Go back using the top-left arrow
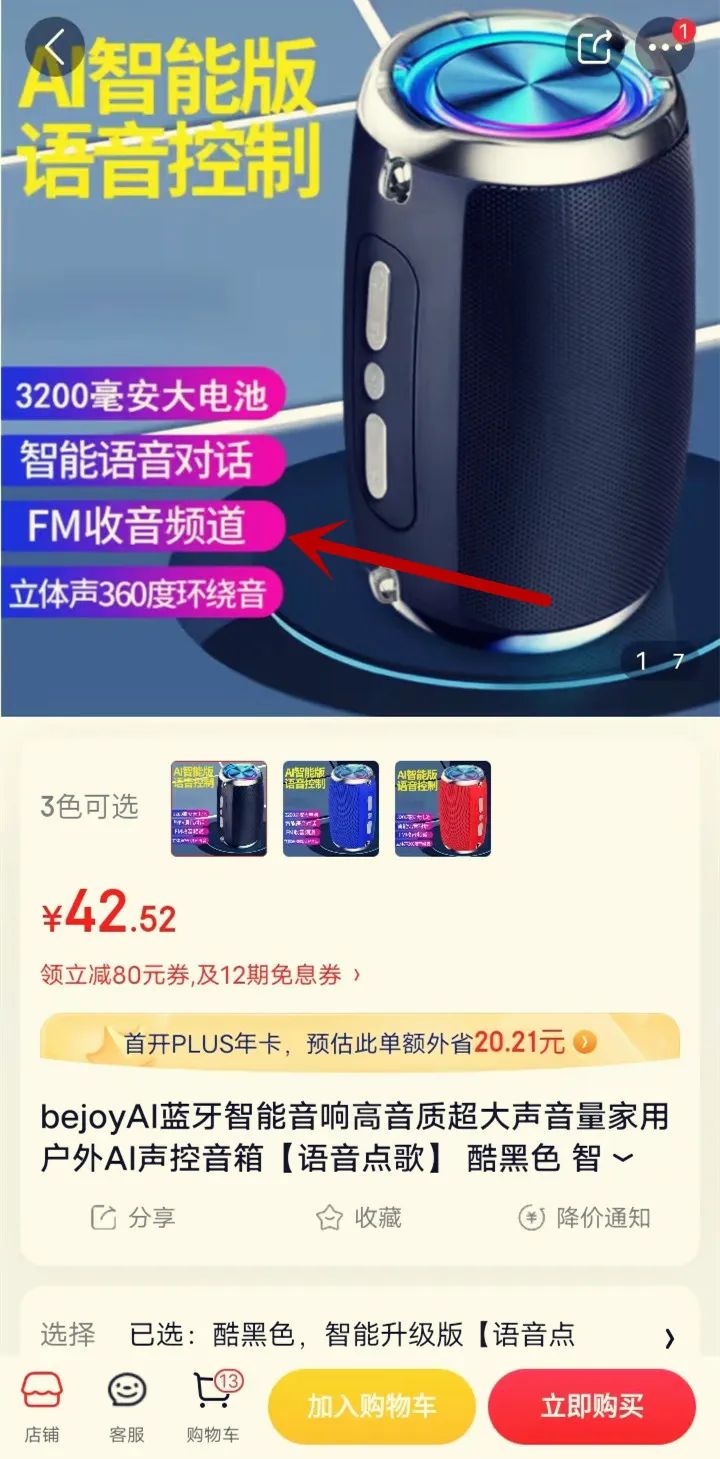This screenshot has height=1459, width=720. [55, 47]
